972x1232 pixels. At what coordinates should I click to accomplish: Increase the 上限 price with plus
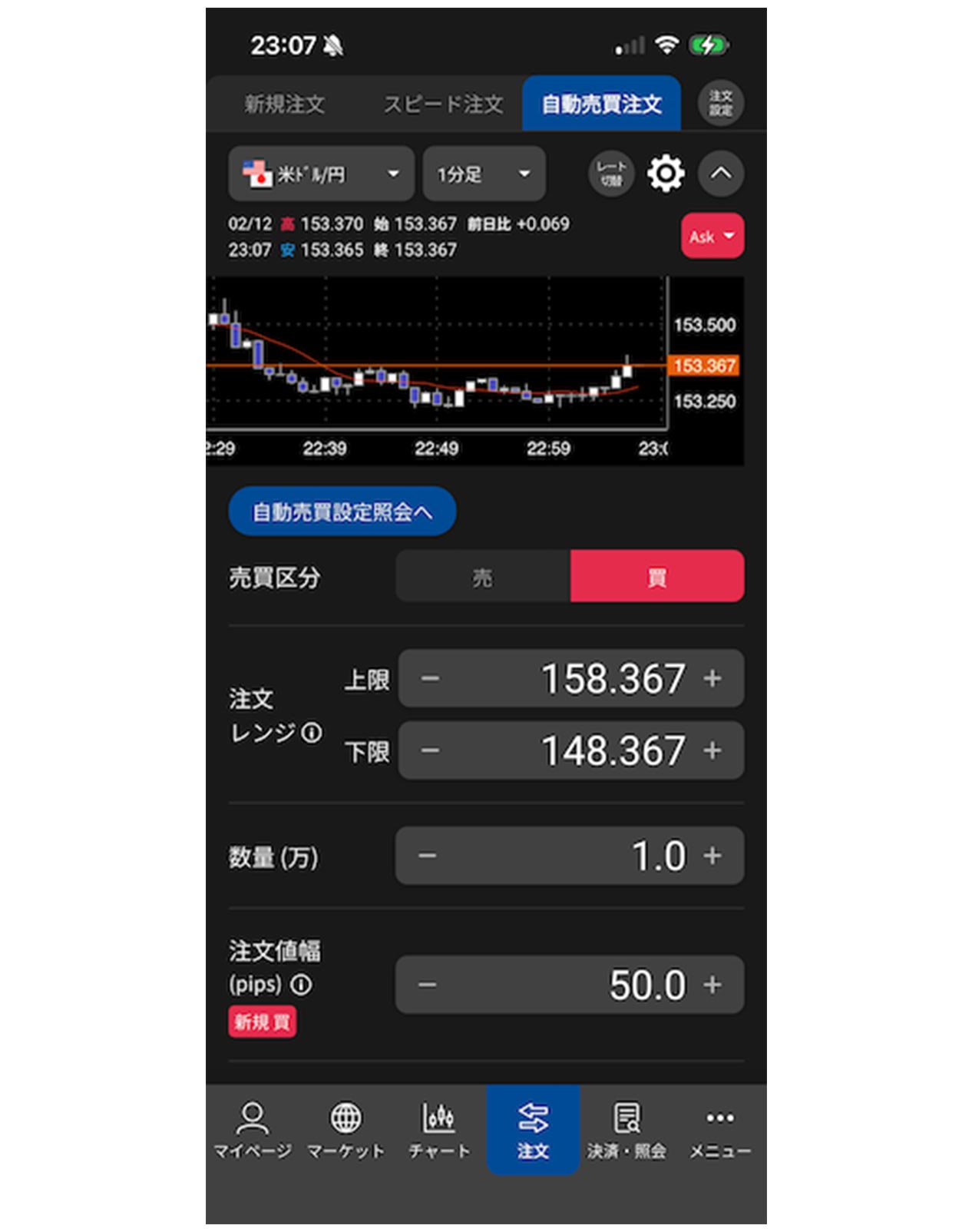[712, 678]
